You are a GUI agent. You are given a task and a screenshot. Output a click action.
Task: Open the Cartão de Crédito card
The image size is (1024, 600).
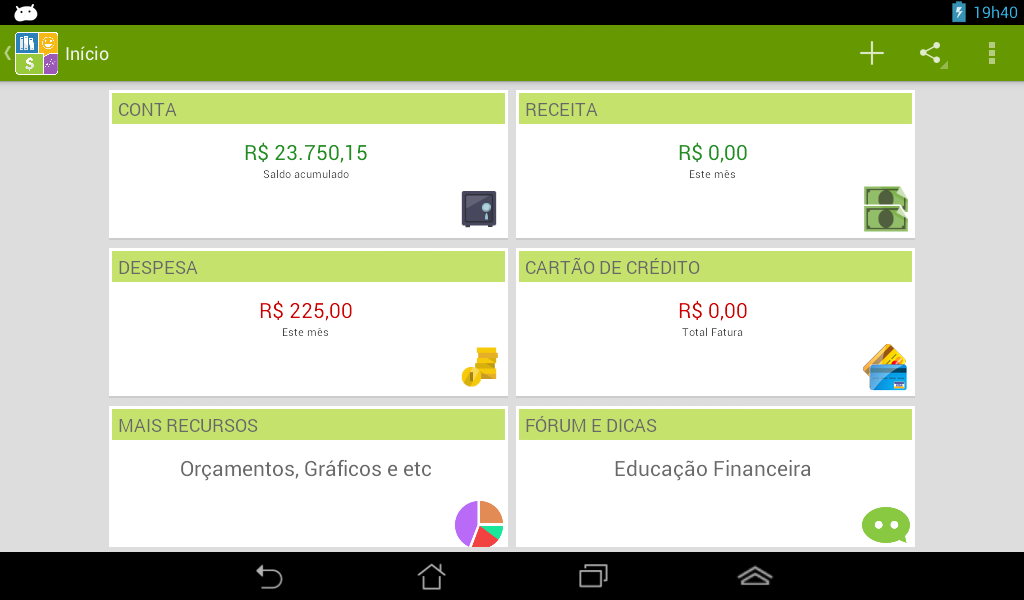715,322
